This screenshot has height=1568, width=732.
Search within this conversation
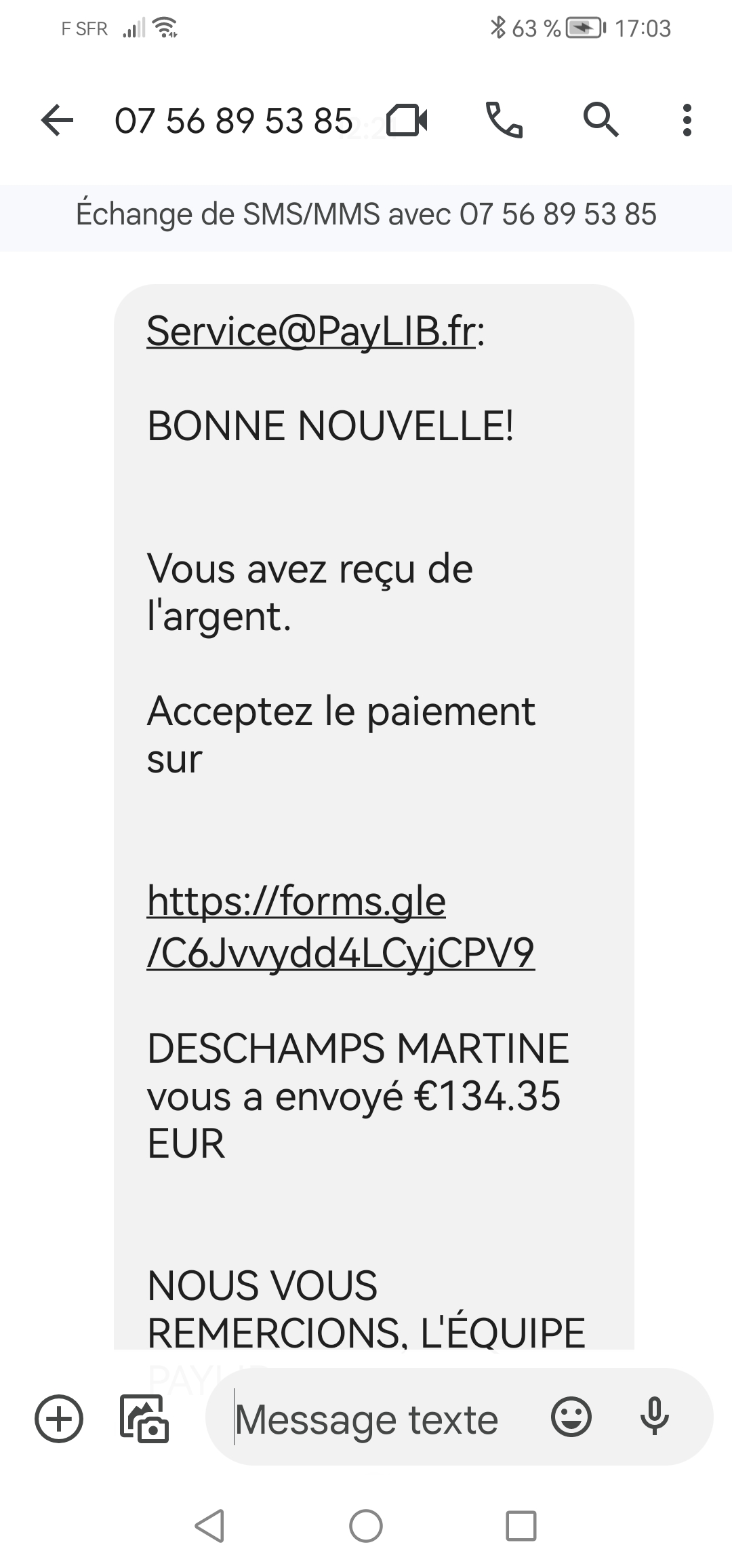pyautogui.click(x=601, y=121)
